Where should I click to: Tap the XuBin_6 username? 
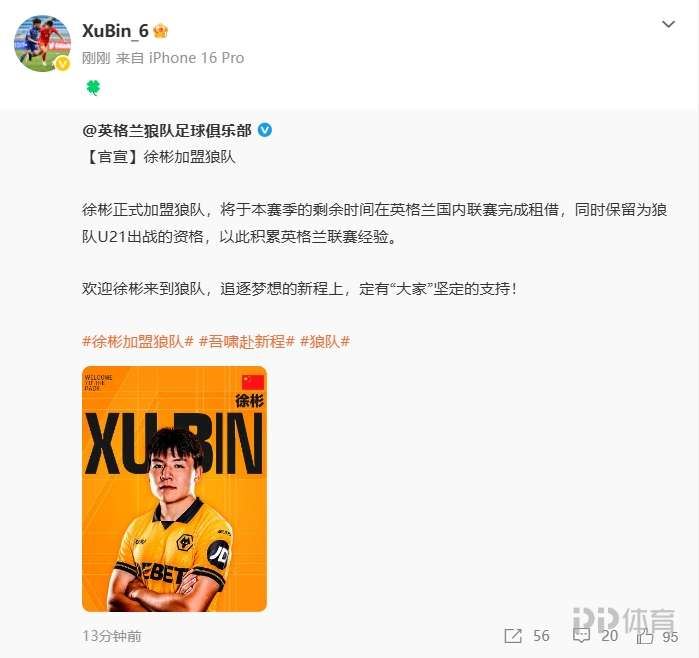click(115, 31)
